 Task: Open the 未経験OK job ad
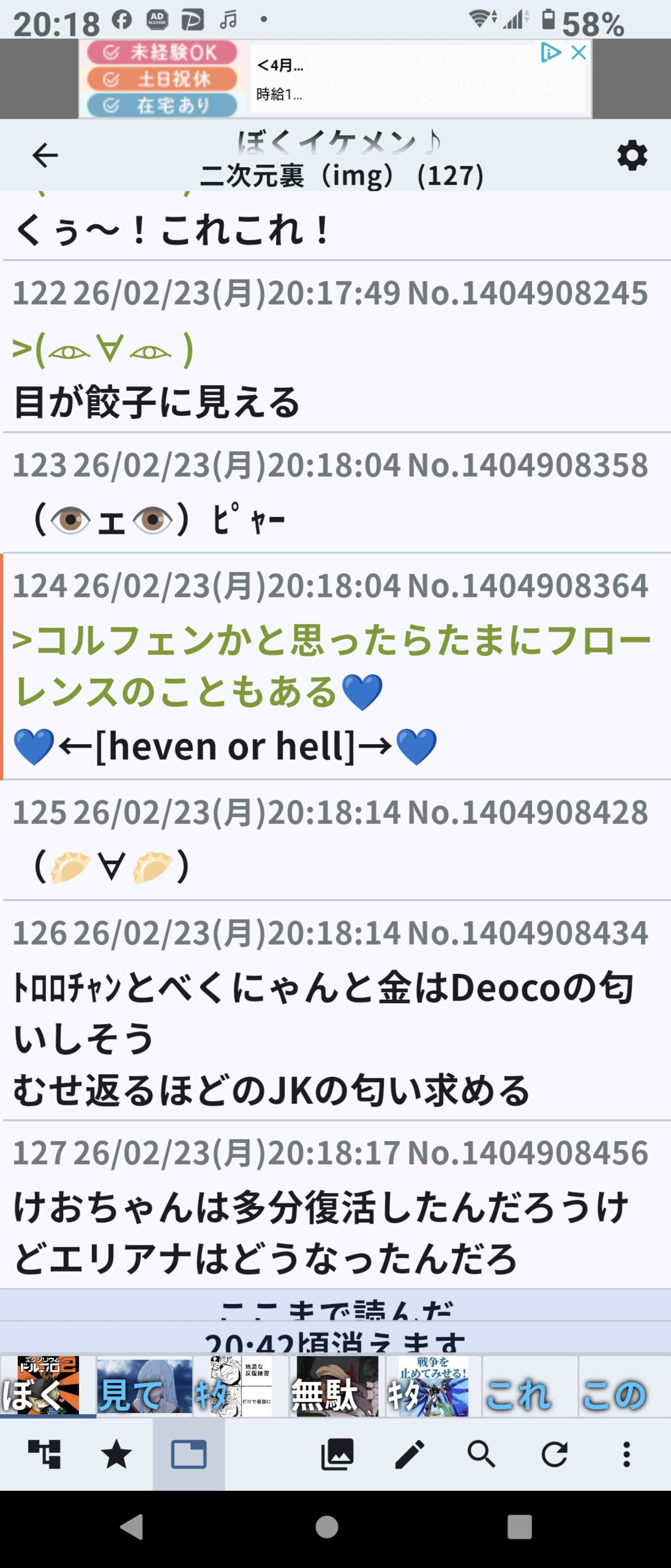162,53
